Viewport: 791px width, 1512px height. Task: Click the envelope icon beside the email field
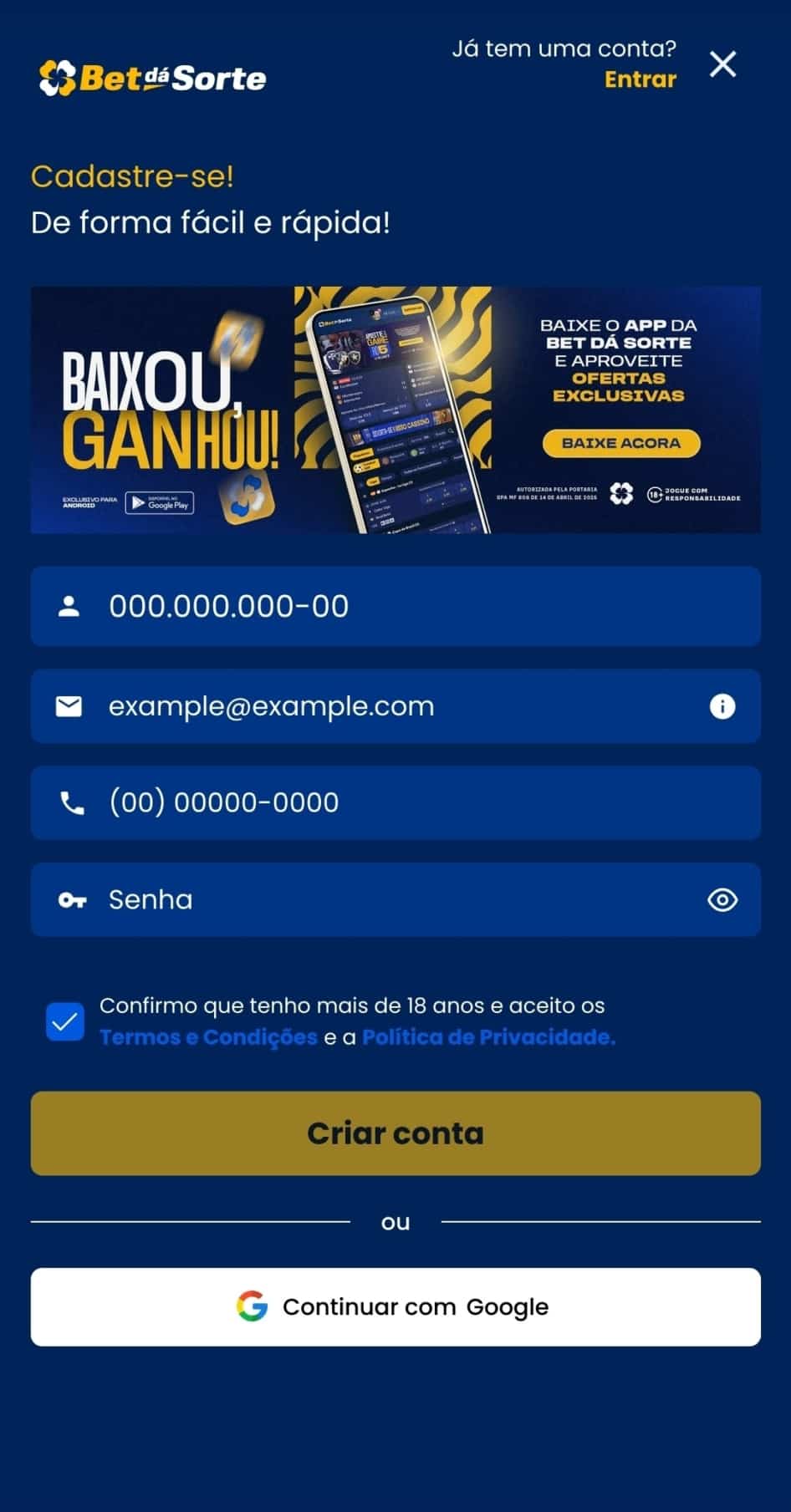[71, 705]
